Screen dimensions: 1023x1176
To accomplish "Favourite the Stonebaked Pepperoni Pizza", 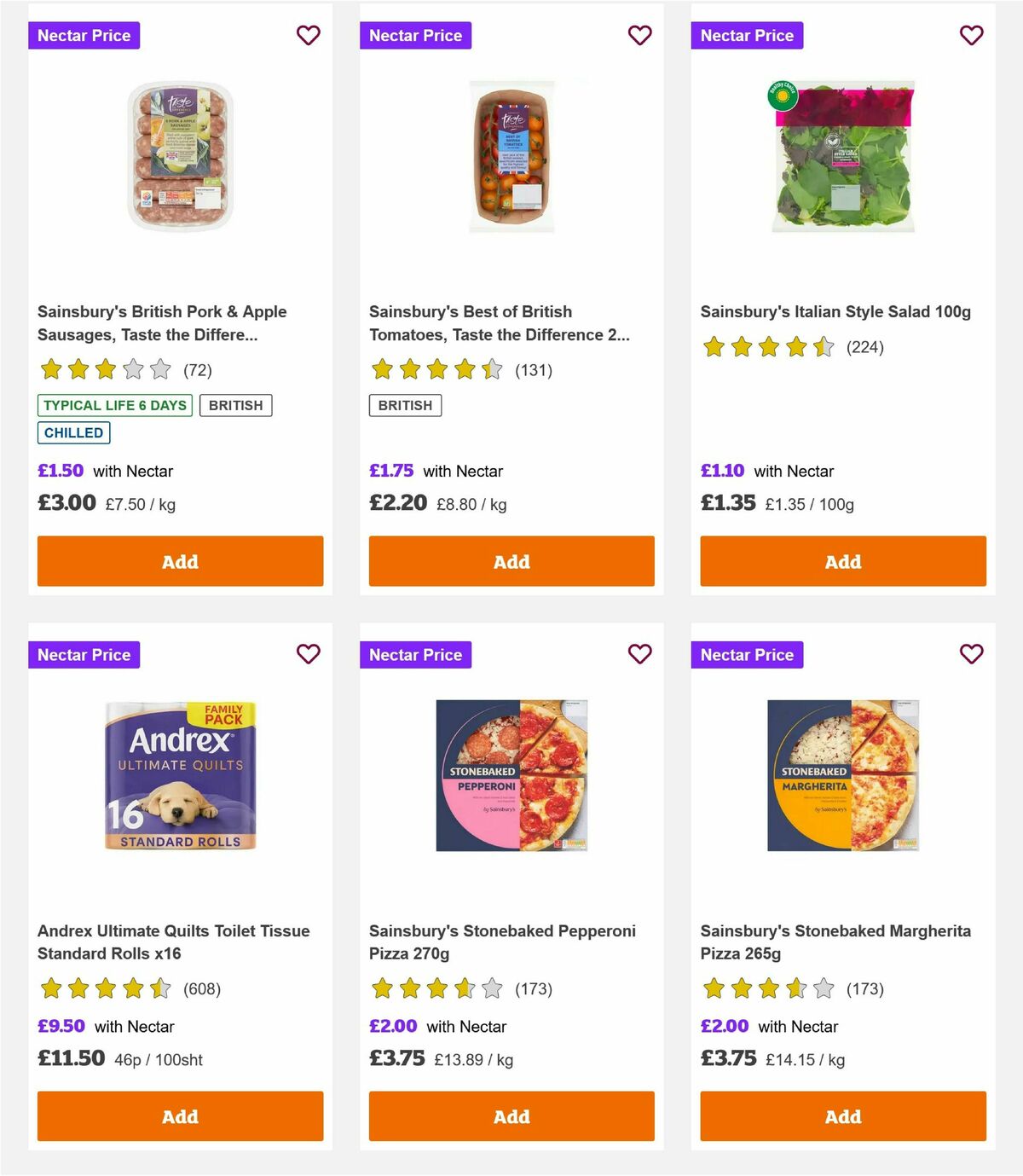I will (x=639, y=655).
